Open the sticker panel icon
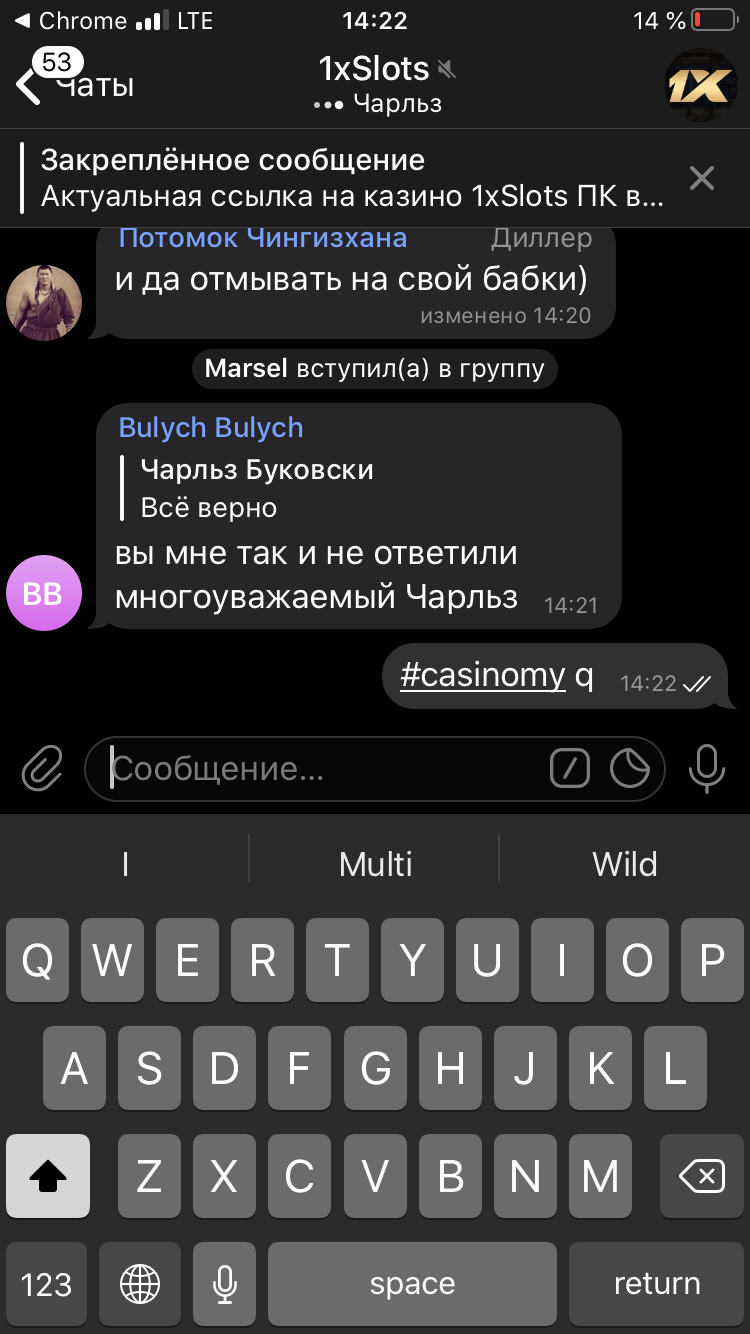 [630, 768]
